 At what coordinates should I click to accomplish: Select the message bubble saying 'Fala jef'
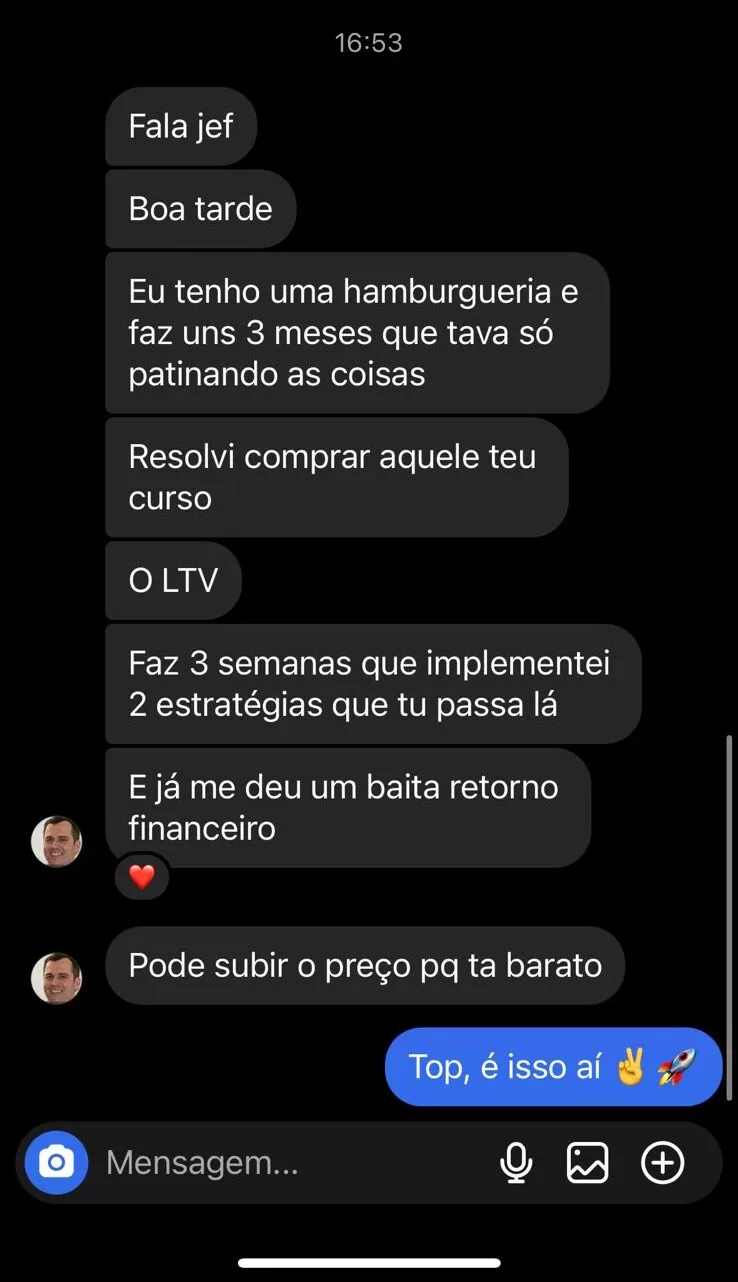tap(180, 126)
